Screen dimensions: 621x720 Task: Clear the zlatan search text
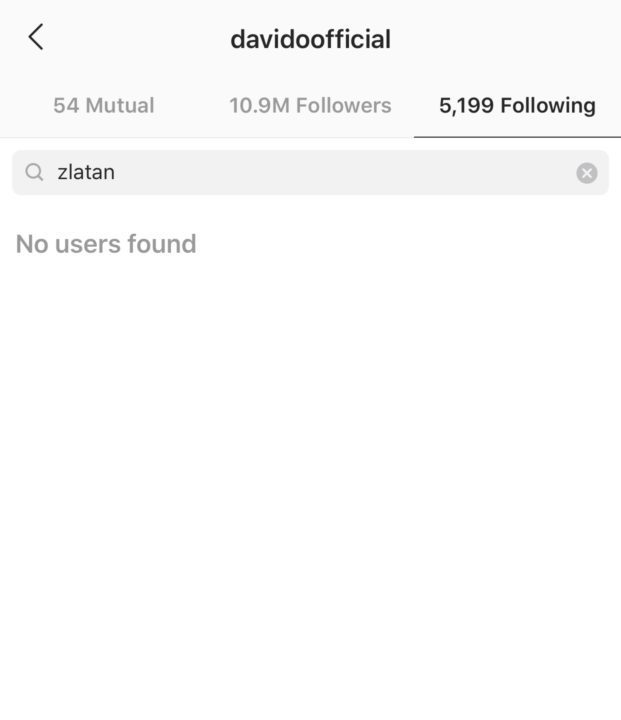click(587, 173)
